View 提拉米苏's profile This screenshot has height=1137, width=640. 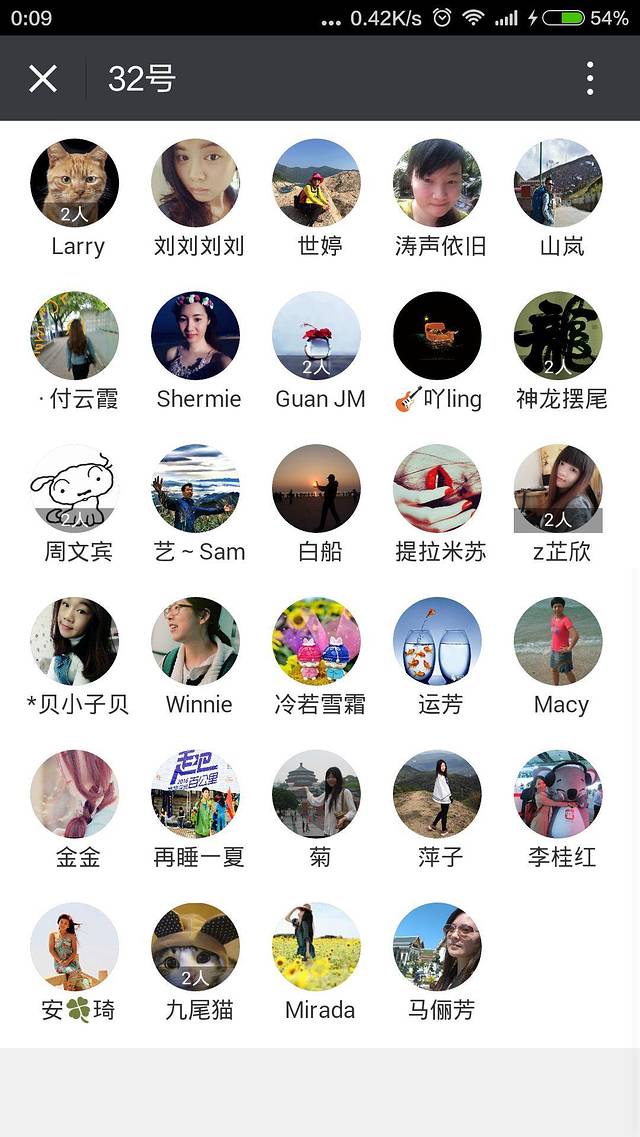pyautogui.click(x=438, y=489)
